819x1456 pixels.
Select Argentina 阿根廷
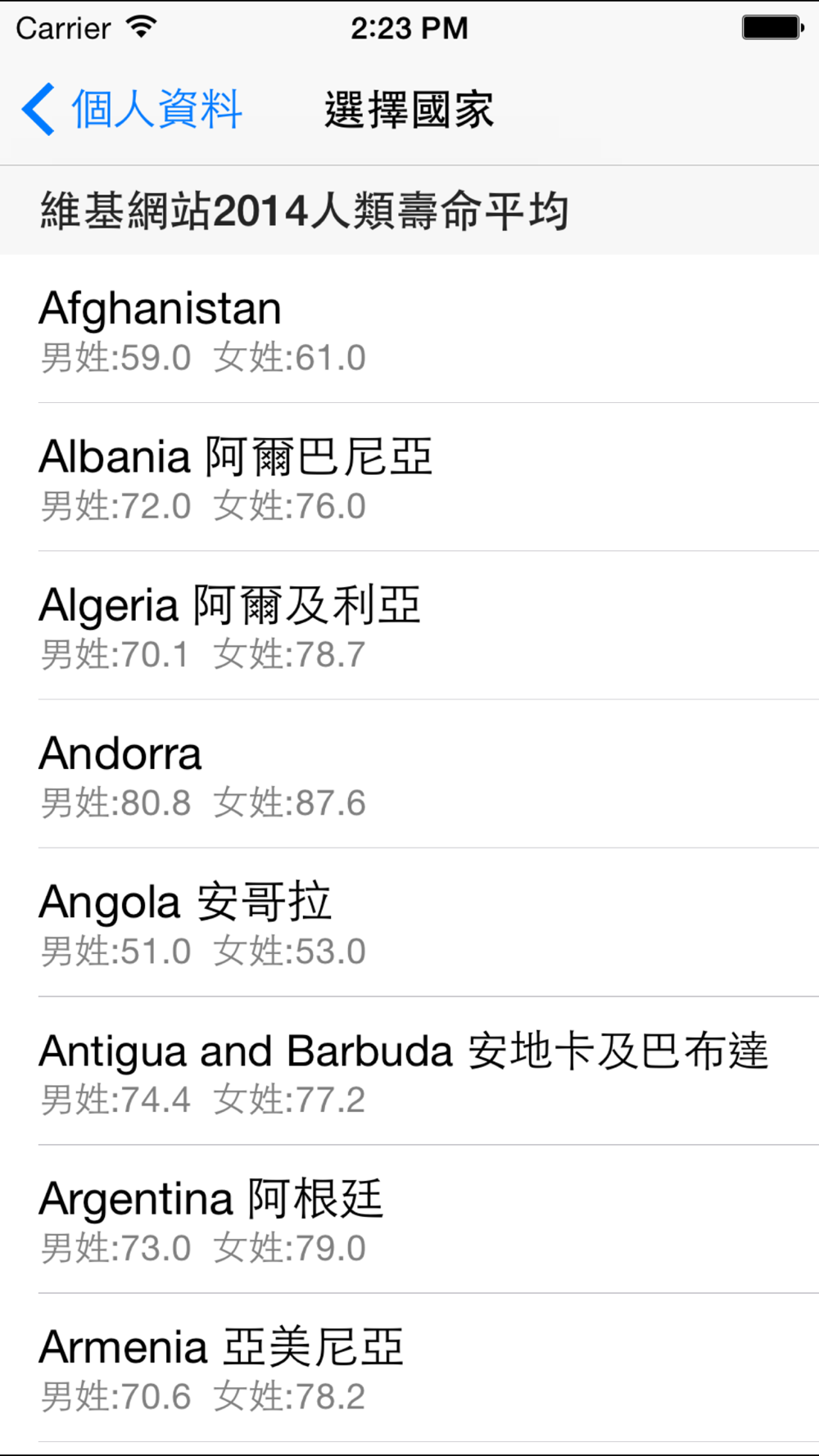pos(409,1219)
